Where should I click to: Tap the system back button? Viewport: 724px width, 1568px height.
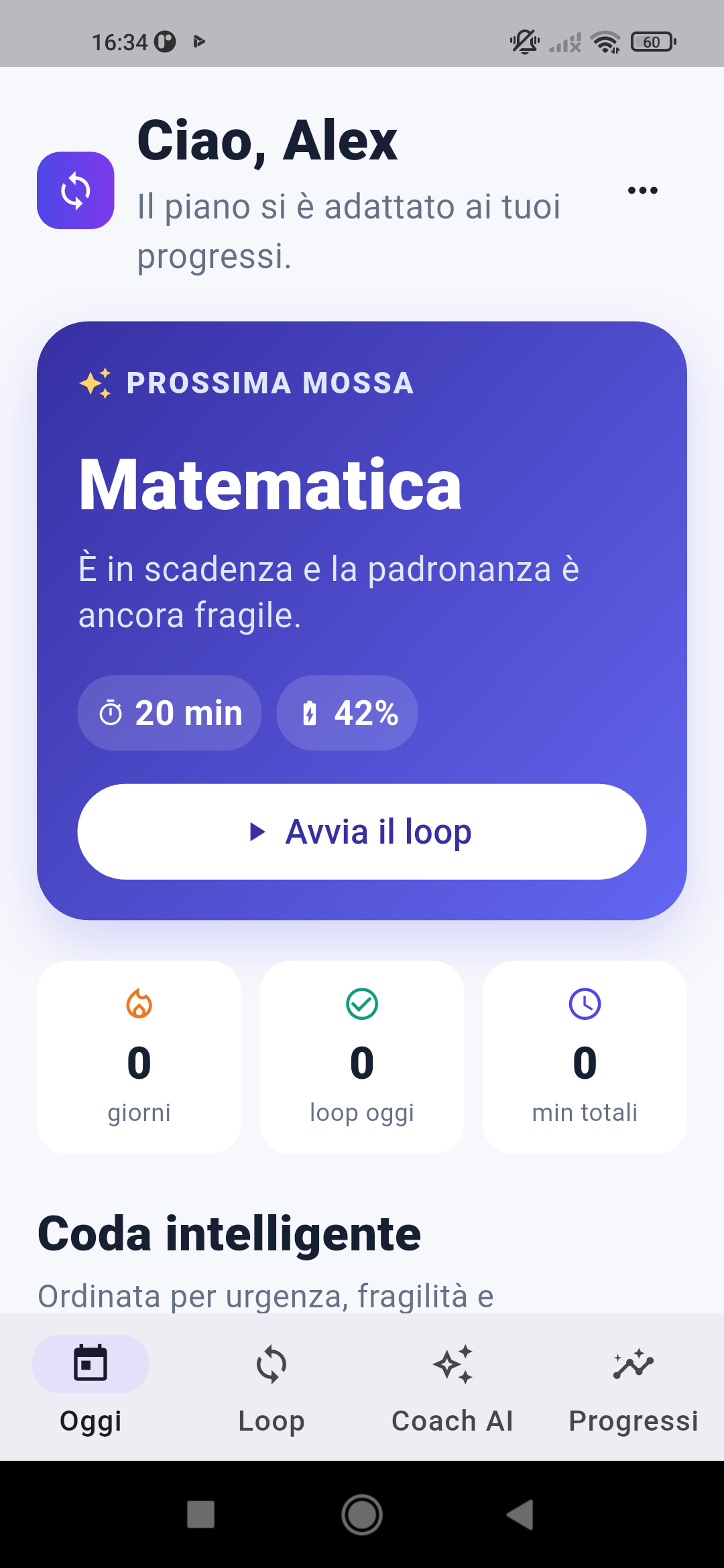[521, 1514]
